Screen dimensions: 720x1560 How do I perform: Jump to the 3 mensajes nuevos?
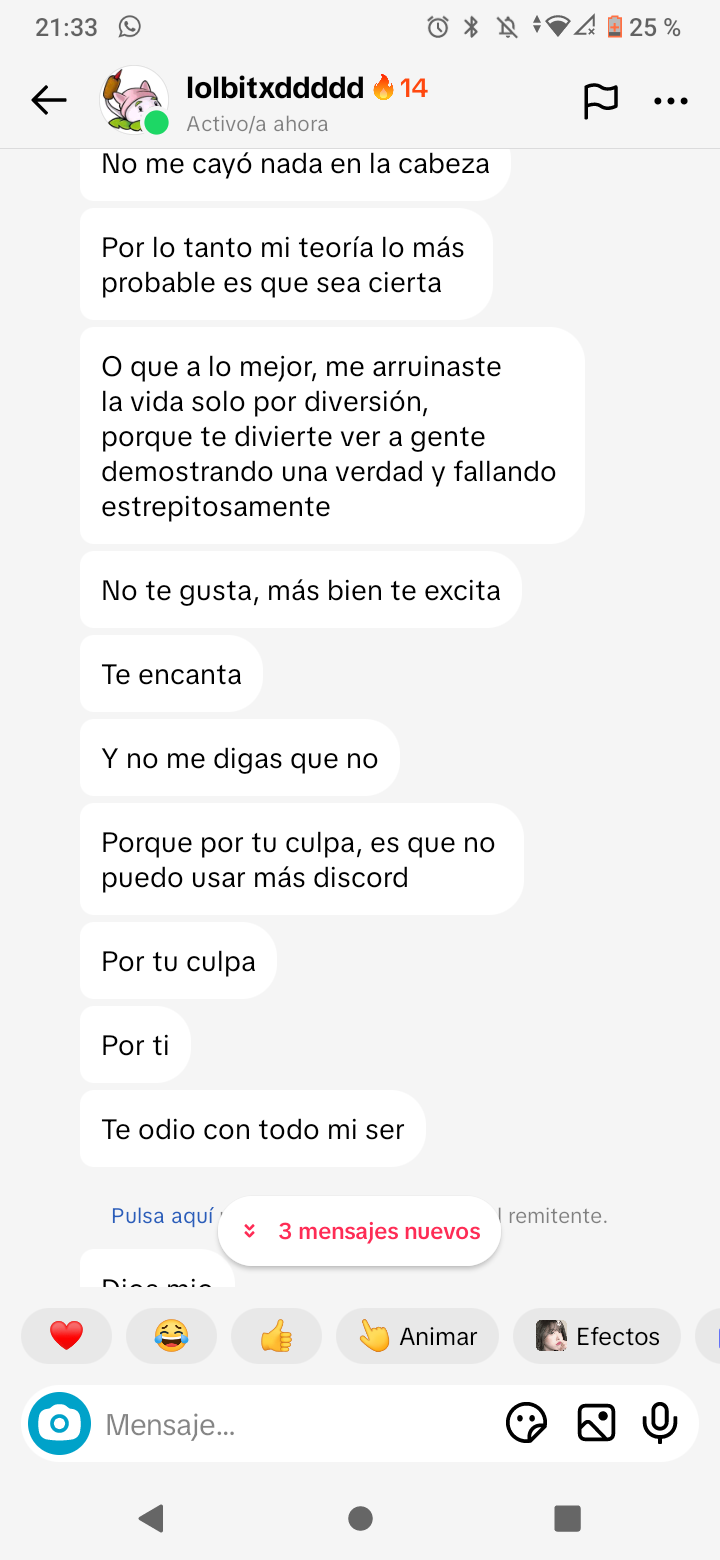[x=360, y=1231]
